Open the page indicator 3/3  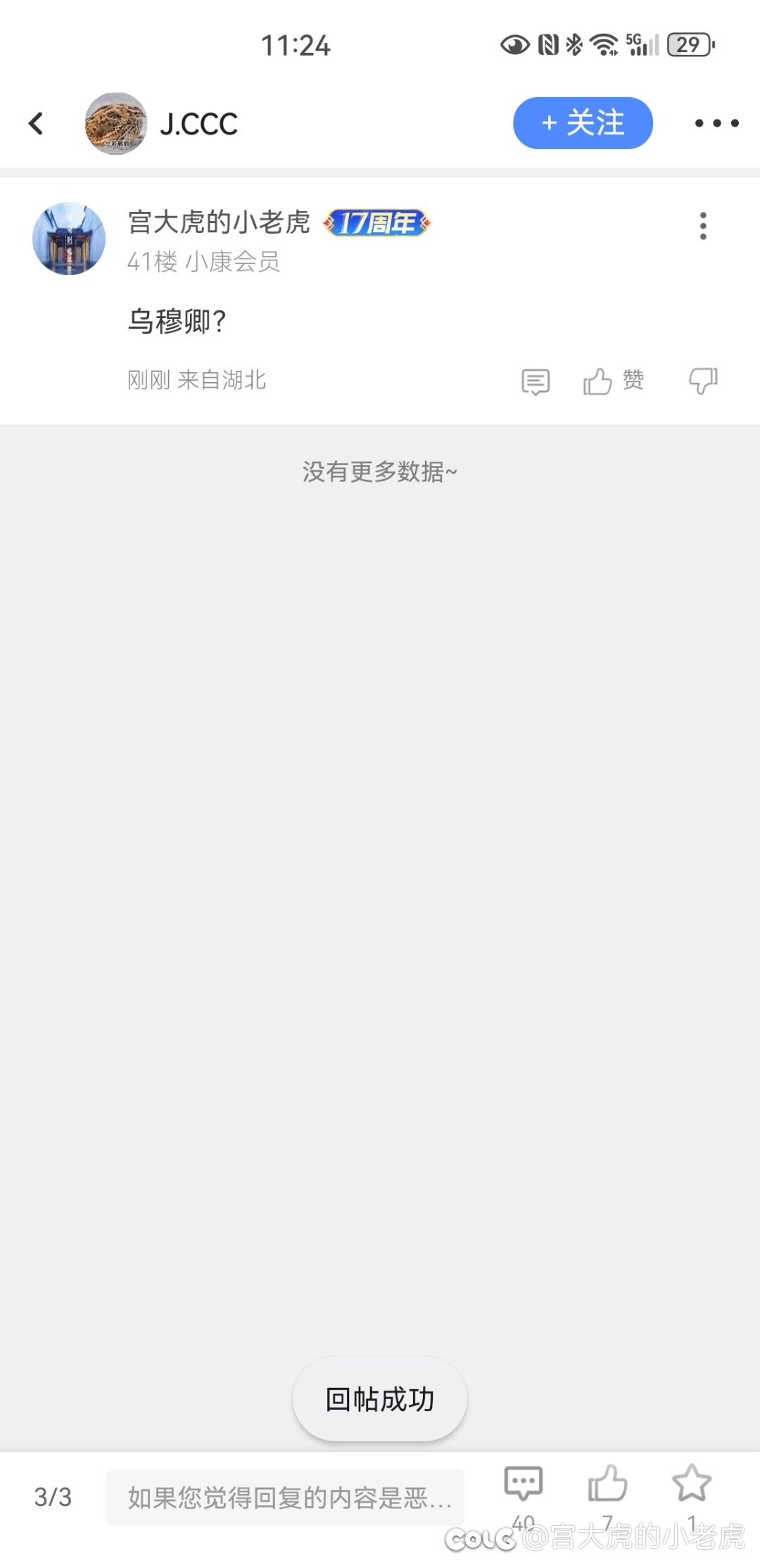click(x=53, y=1497)
